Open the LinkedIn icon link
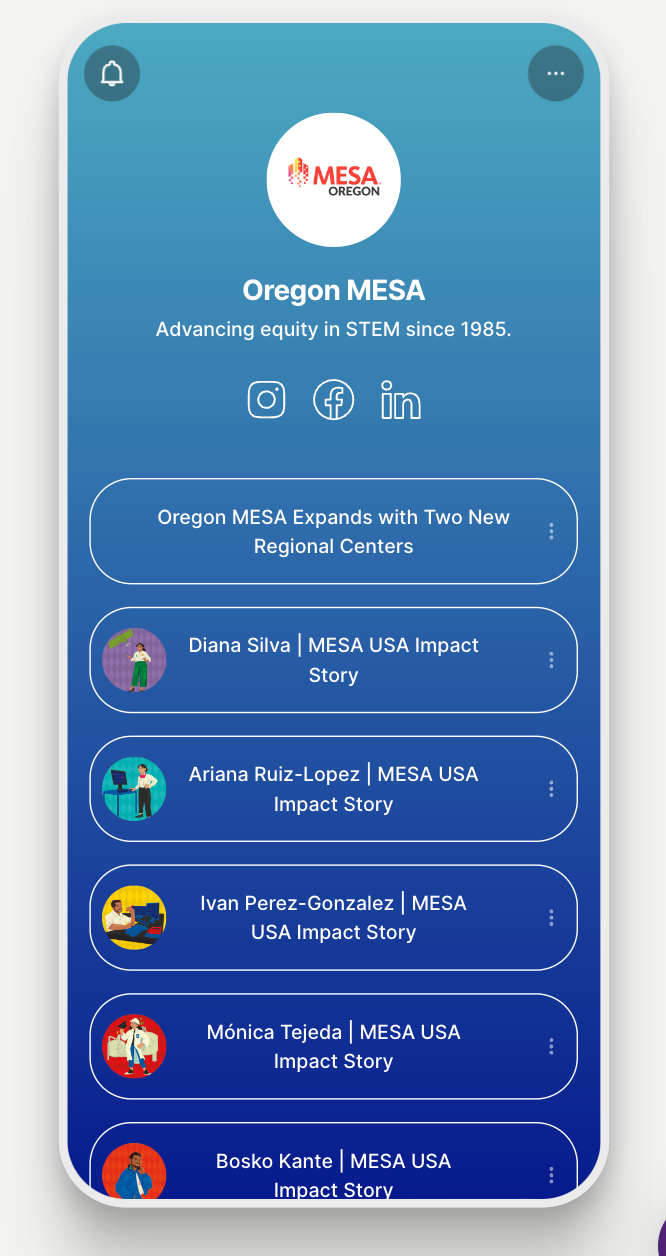 pyautogui.click(x=400, y=400)
